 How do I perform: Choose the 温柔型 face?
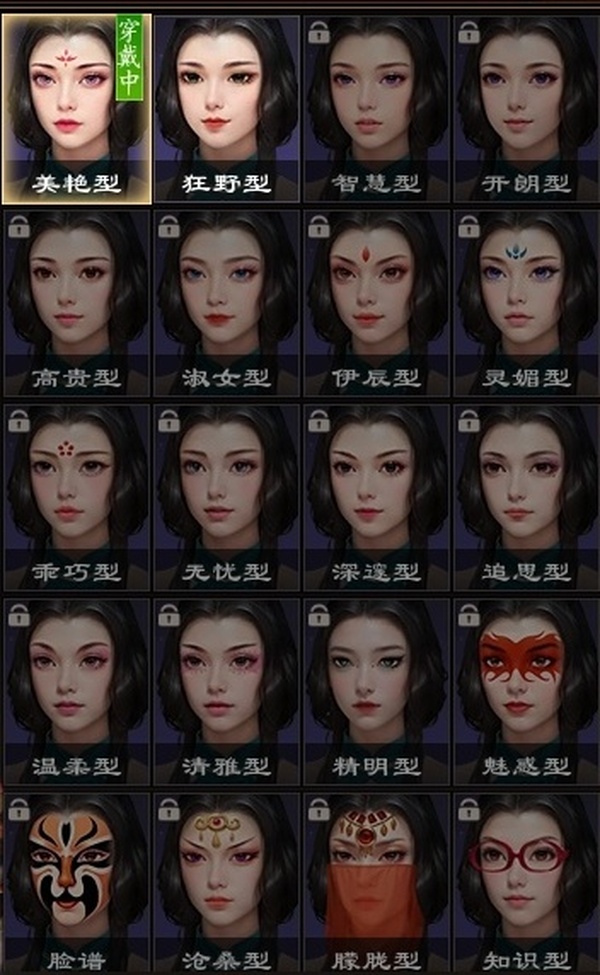click(x=76, y=690)
